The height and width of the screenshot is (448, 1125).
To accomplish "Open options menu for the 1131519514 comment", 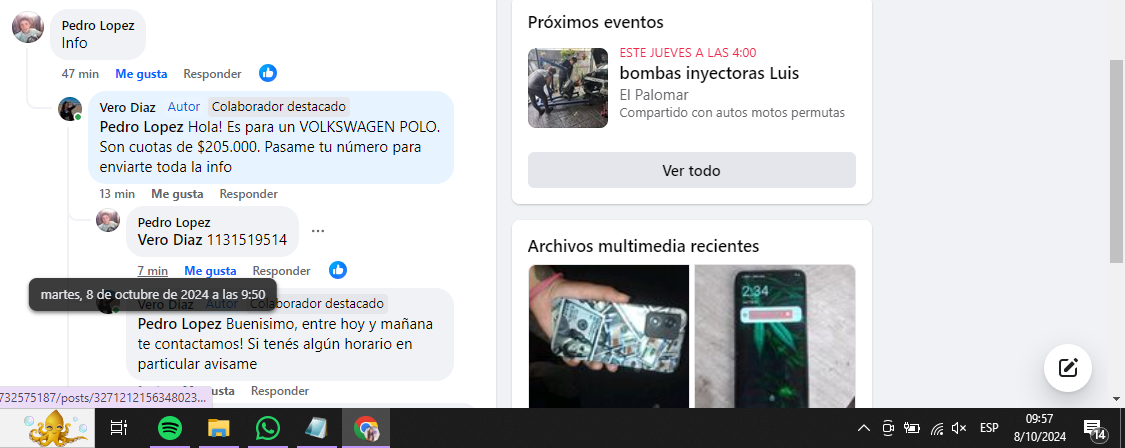I will coord(318,231).
